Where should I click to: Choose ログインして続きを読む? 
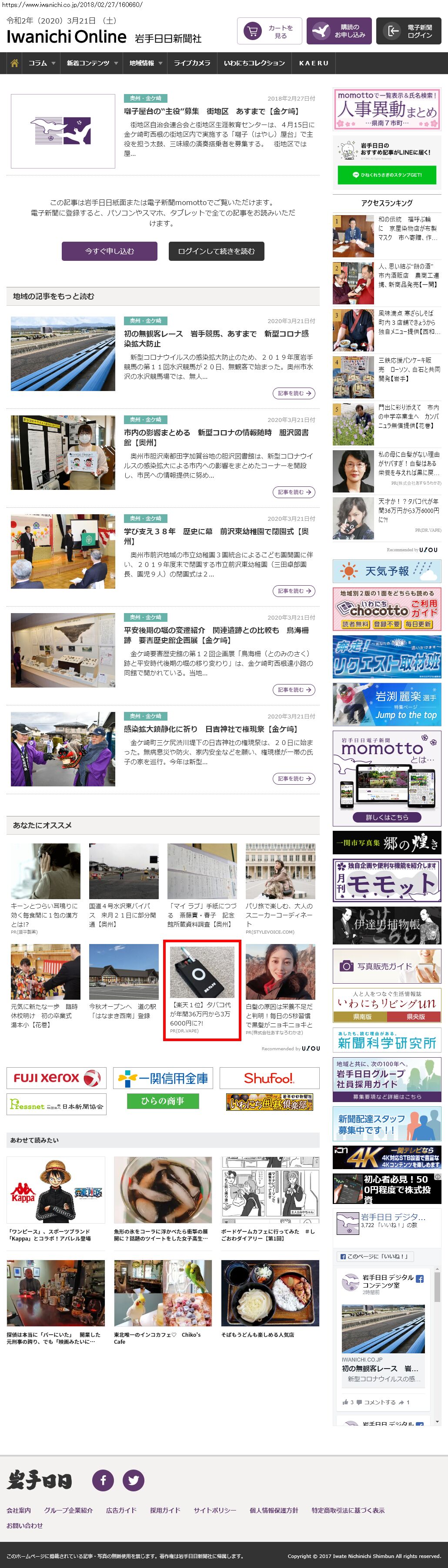217,251
